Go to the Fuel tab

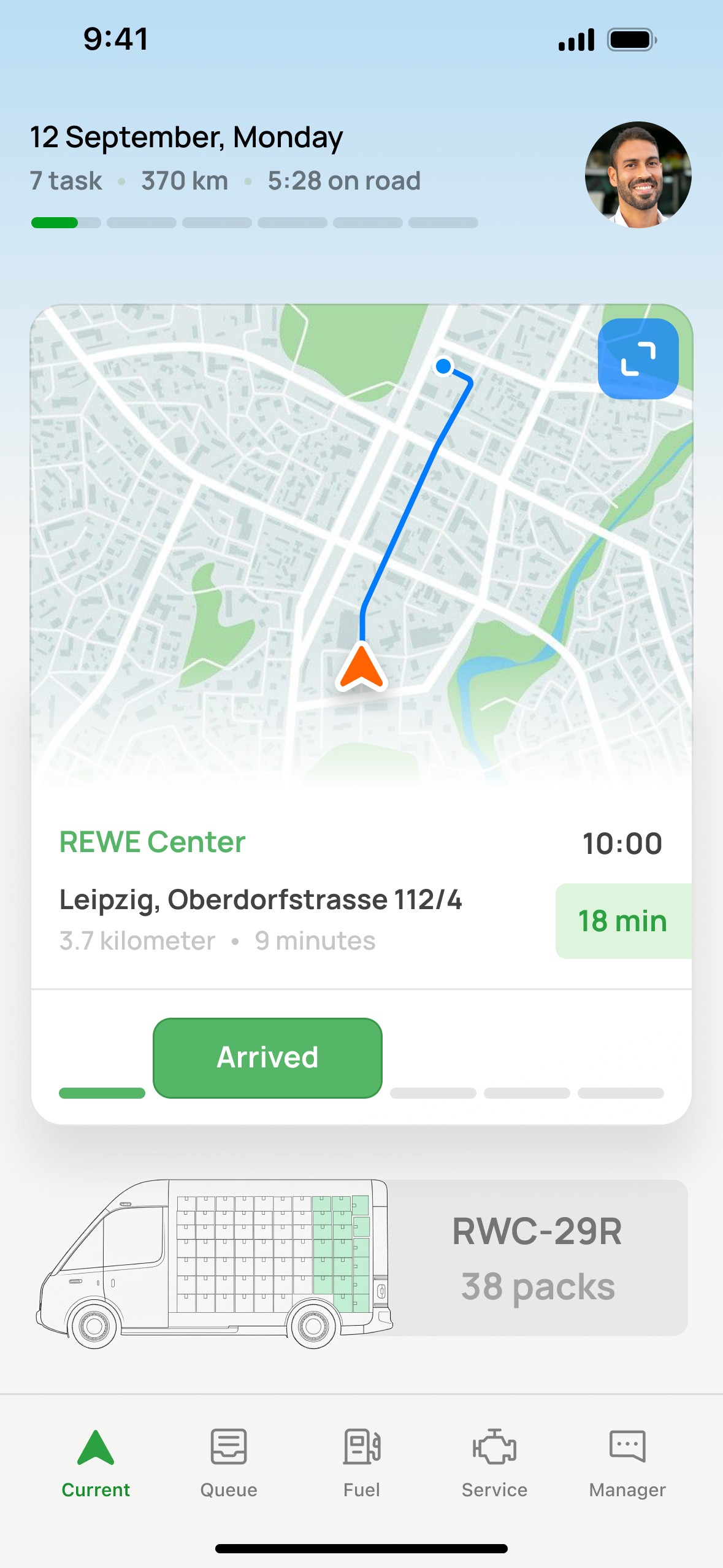[362, 1463]
